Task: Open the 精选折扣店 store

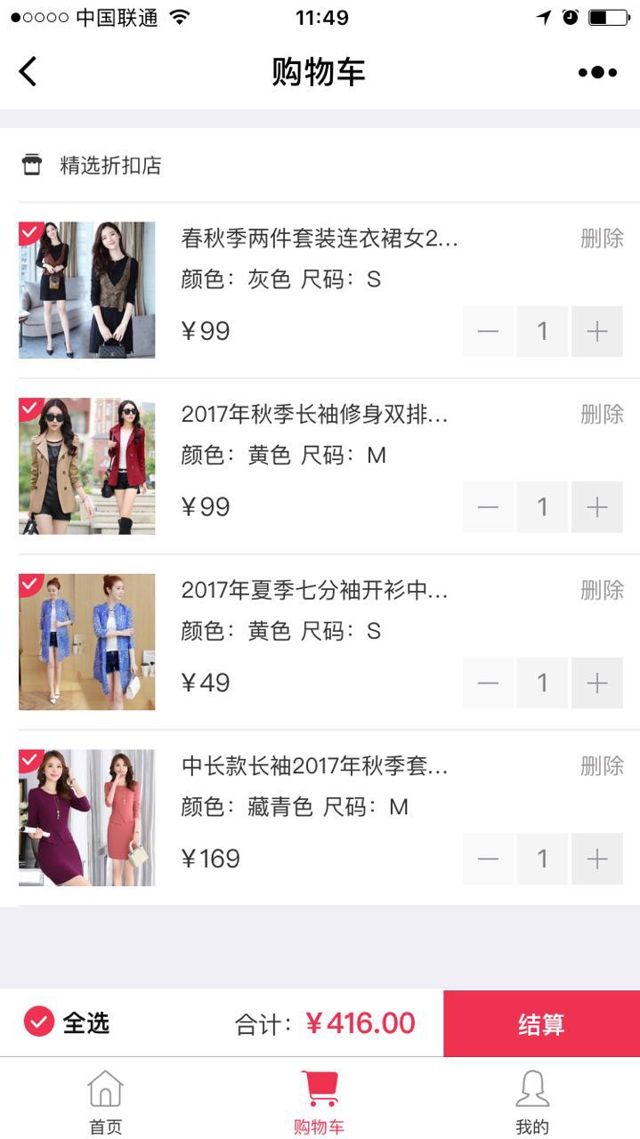Action: click(109, 166)
